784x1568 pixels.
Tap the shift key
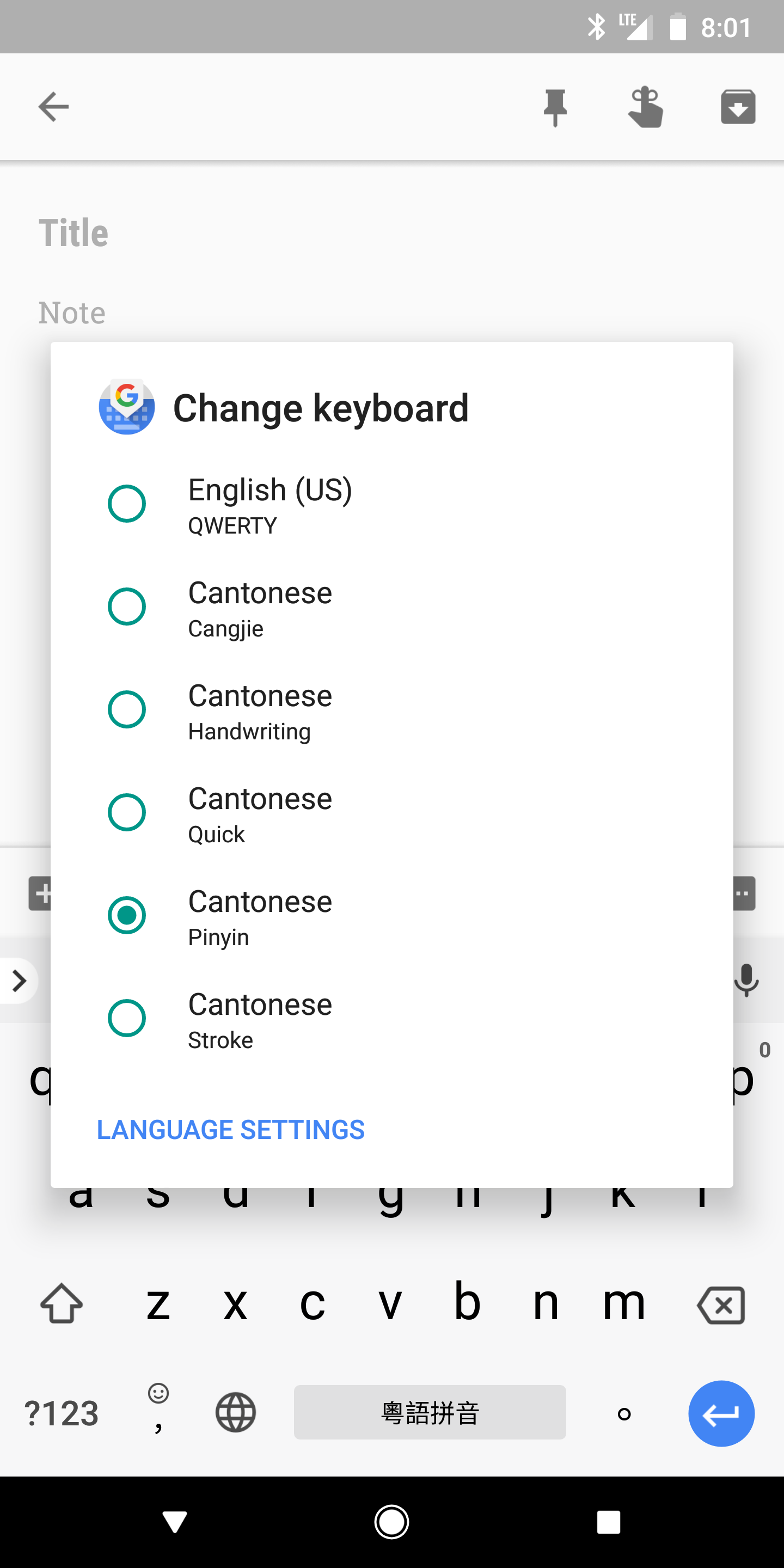click(x=62, y=1303)
